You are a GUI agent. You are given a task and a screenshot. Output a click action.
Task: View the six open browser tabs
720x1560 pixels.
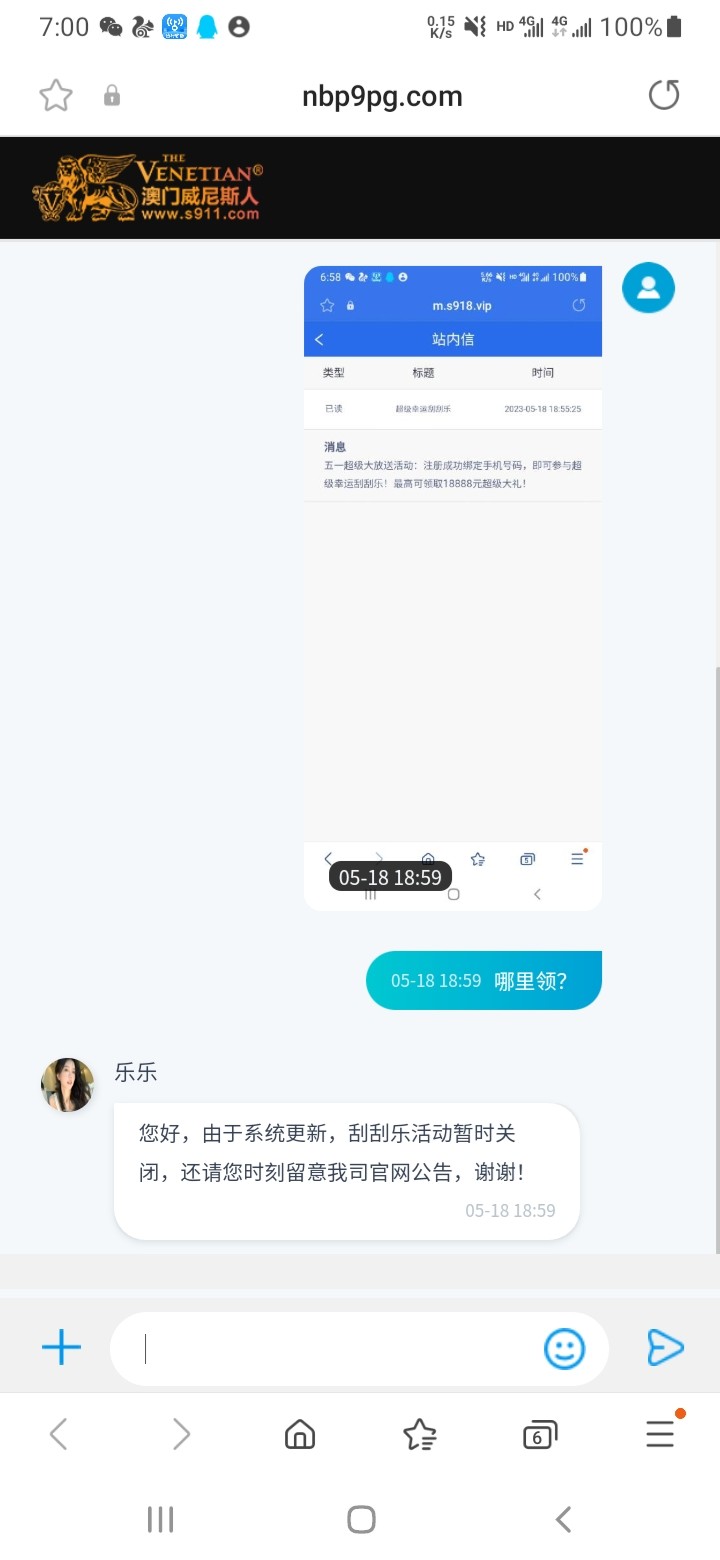point(539,1436)
